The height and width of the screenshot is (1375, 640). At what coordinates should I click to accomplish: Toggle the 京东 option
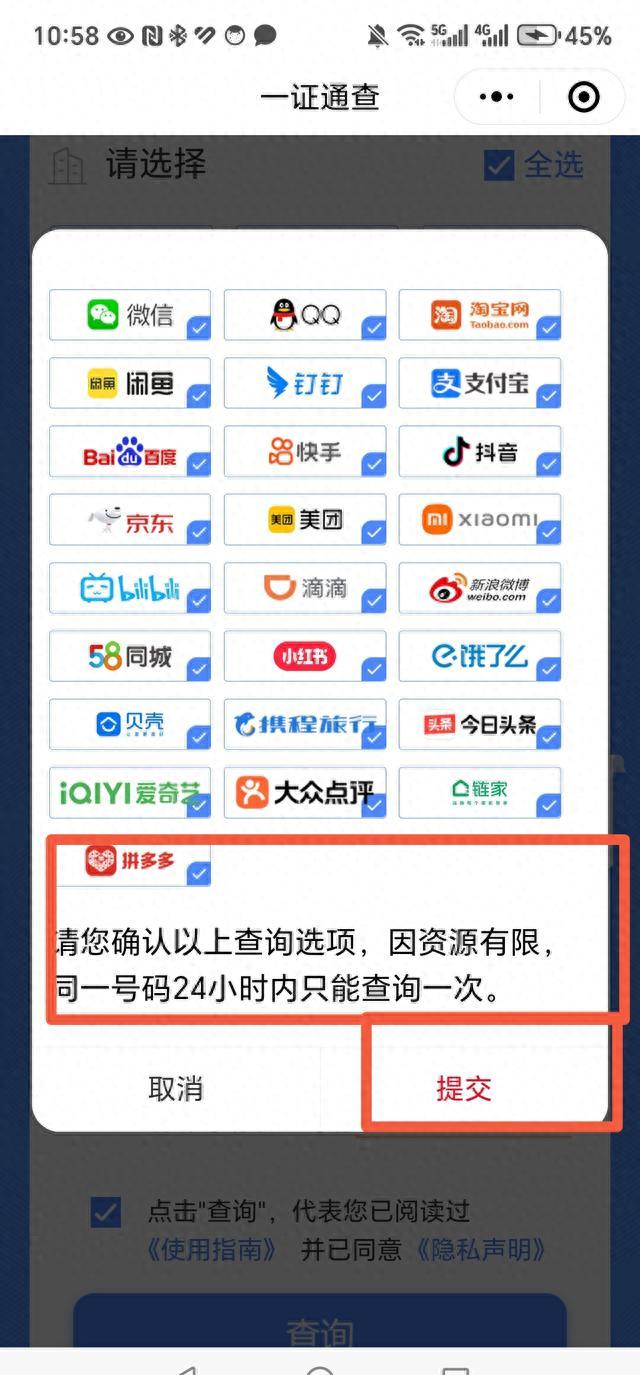coord(130,520)
